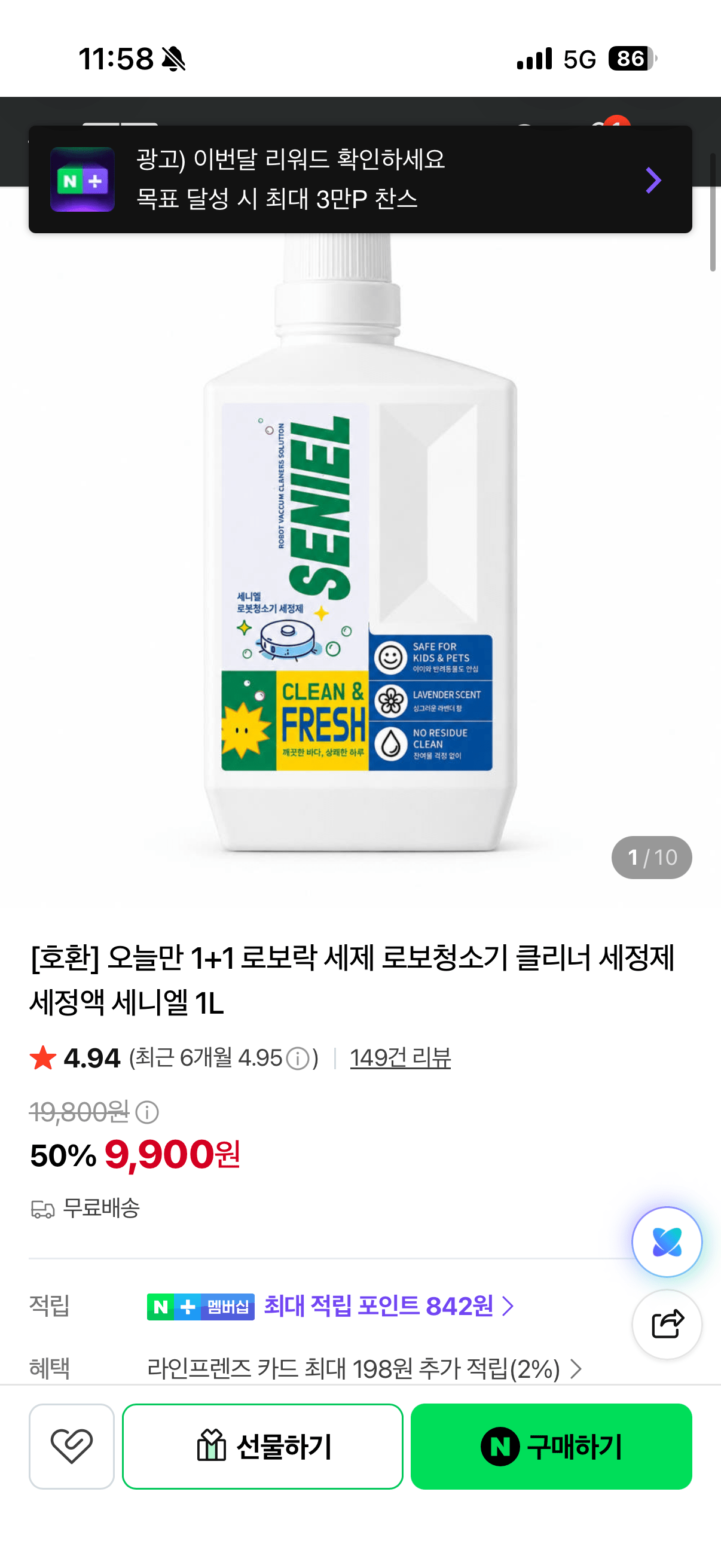The width and height of the screenshot is (721, 1568).
Task: Open 라인프렌즈 카드 추가 적립 benefit
Action: tap(364, 1369)
